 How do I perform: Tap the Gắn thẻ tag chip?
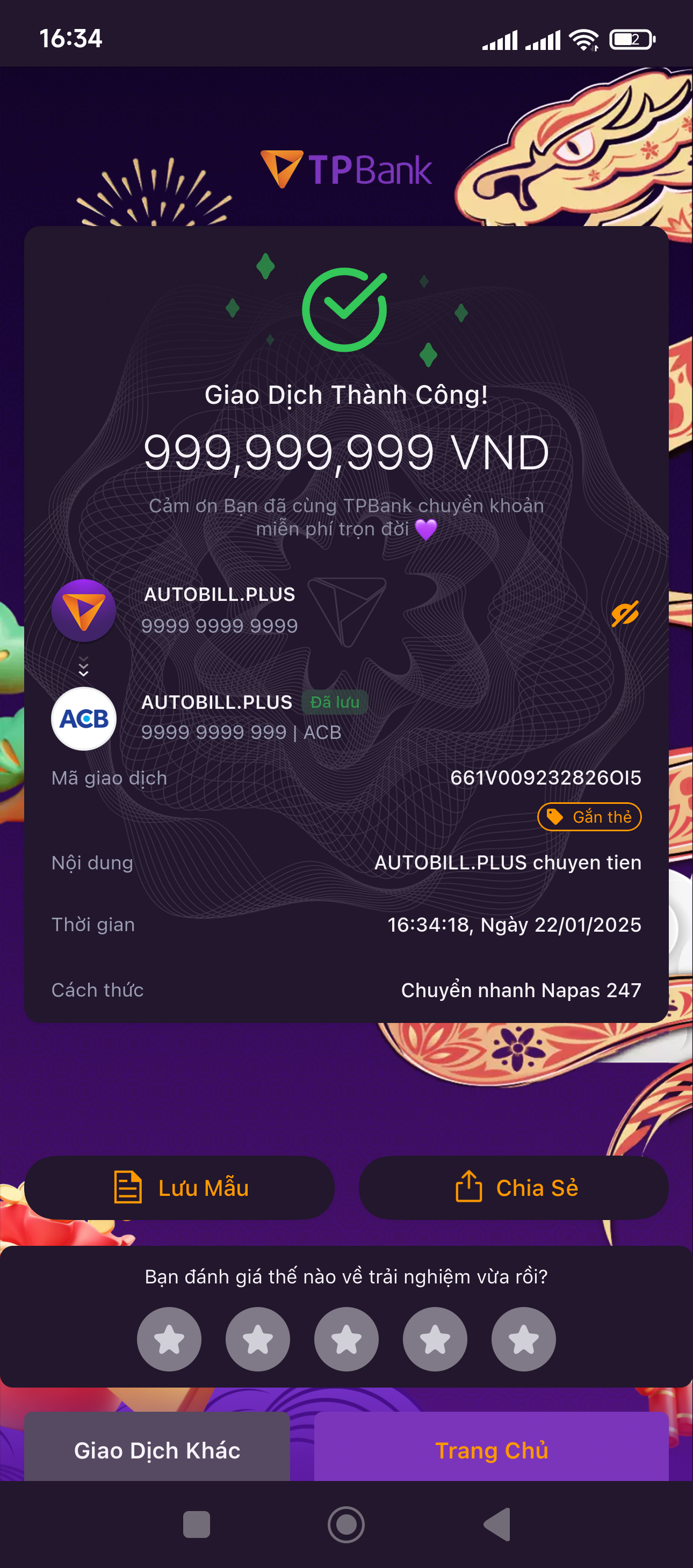click(589, 817)
